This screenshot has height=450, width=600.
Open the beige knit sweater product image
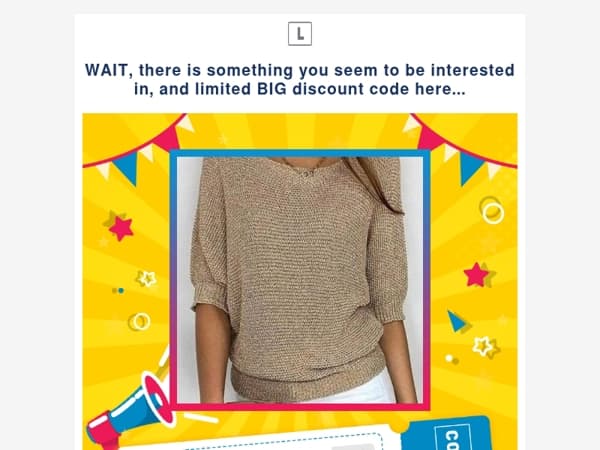tap(300, 280)
